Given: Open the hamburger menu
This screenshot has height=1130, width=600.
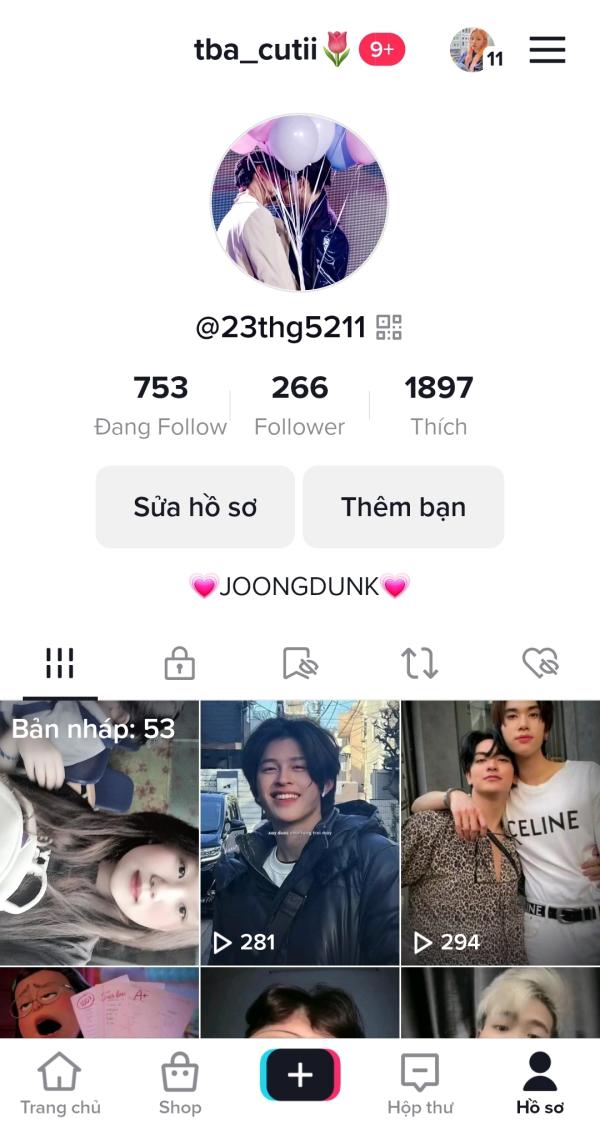Looking at the screenshot, I should pos(547,50).
